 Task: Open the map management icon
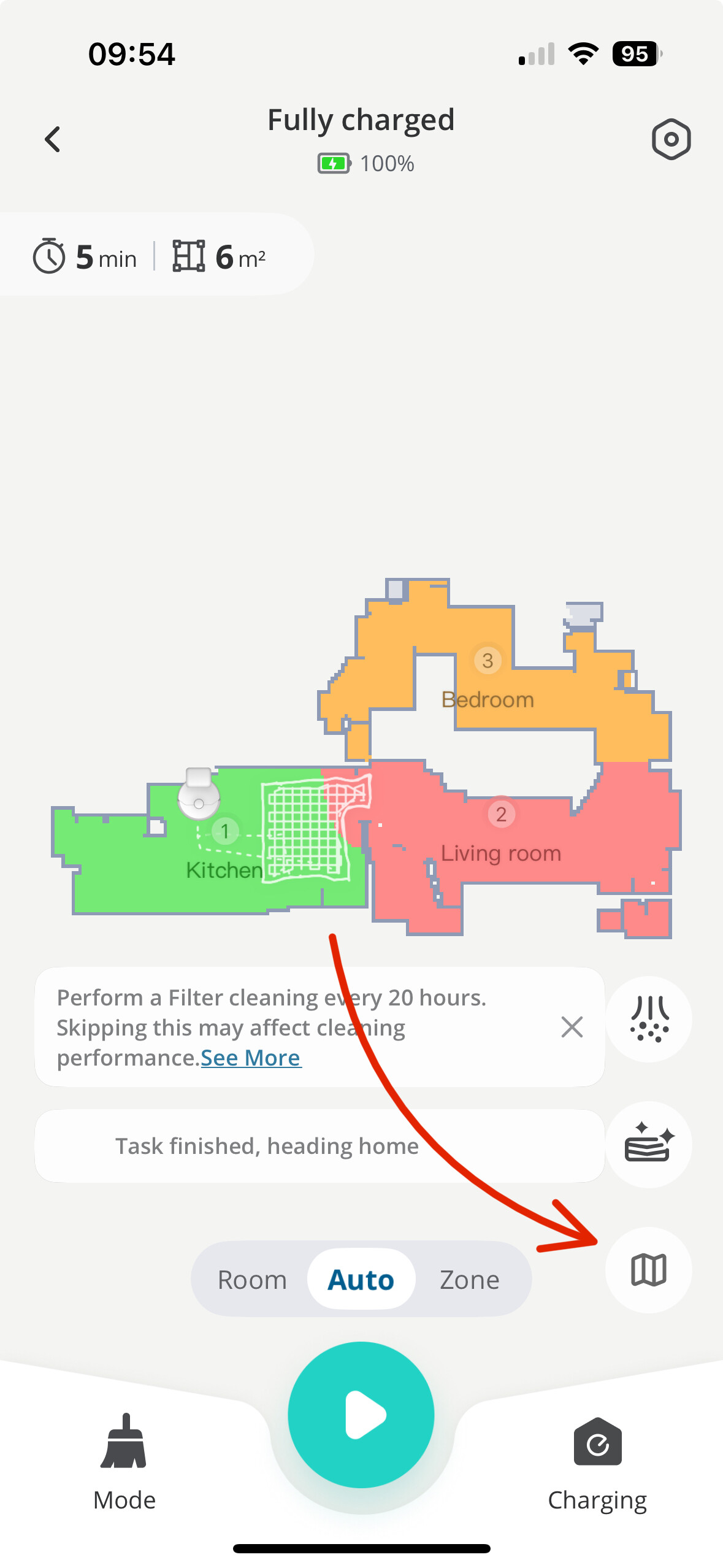pyautogui.click(x=649, y=1270)
